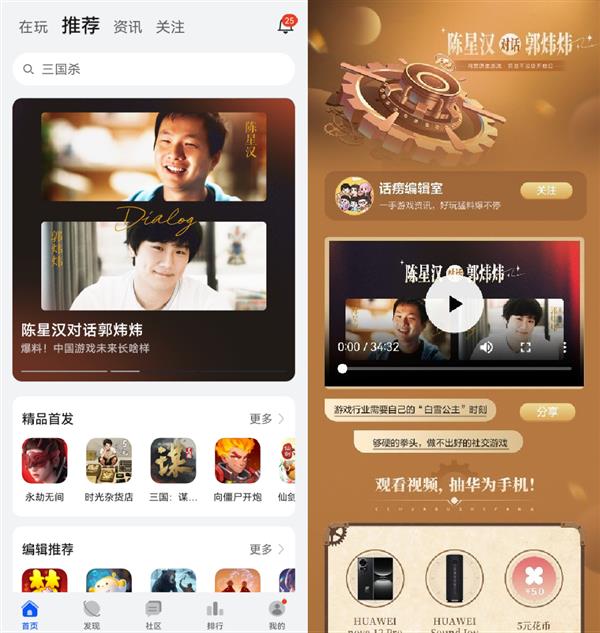Show more under 精品首发
Viewport: 600px width, 633px height.
(267, 418)
